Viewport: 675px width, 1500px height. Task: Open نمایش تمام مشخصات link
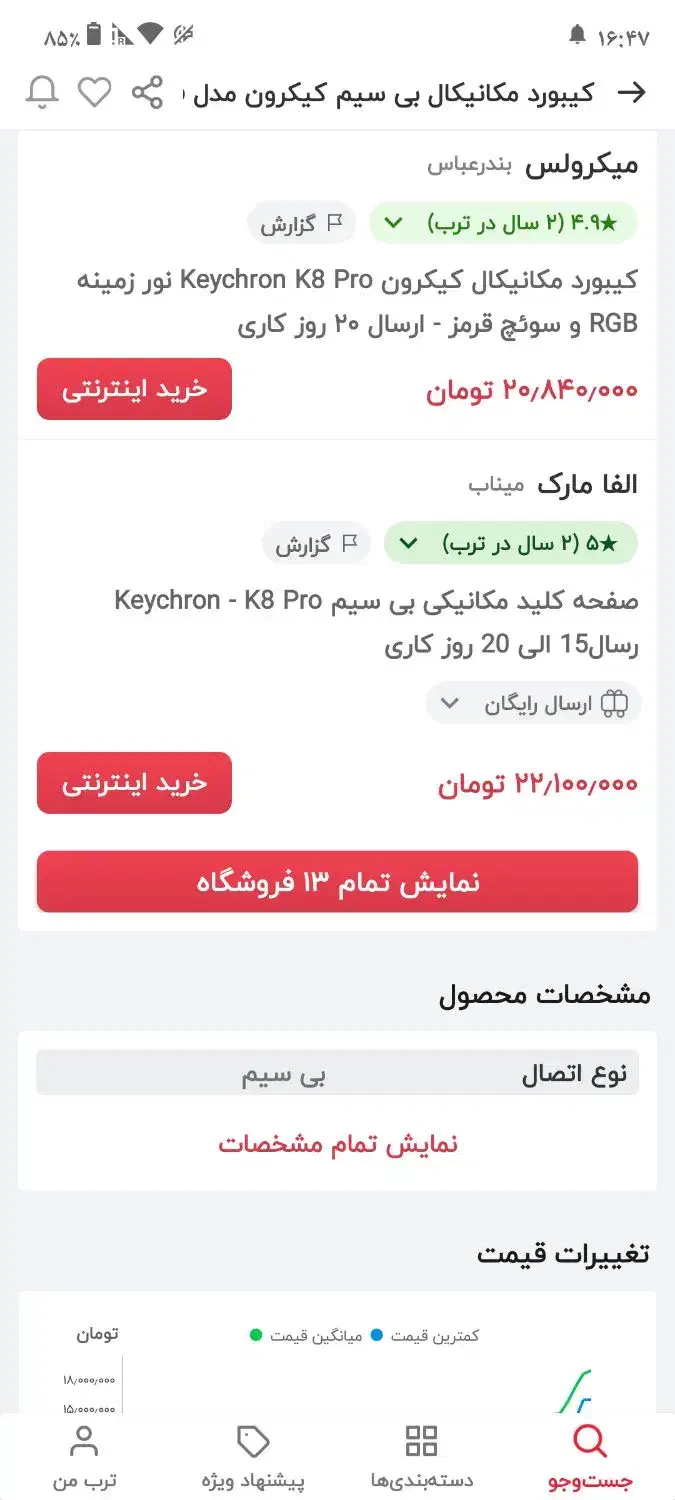[x=337, y=1144]
